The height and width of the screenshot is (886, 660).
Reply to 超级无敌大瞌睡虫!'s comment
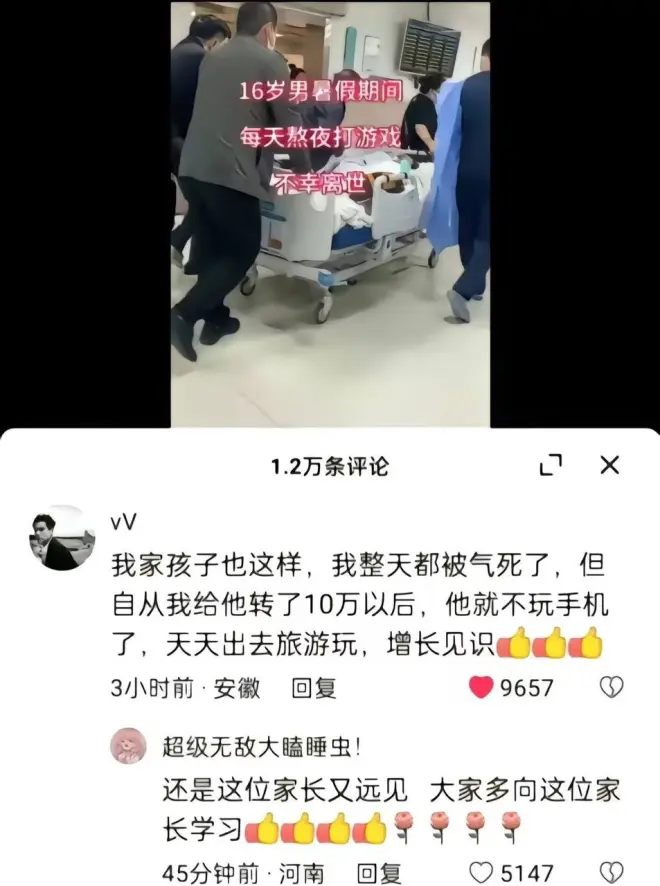click(x=379, y=873)
